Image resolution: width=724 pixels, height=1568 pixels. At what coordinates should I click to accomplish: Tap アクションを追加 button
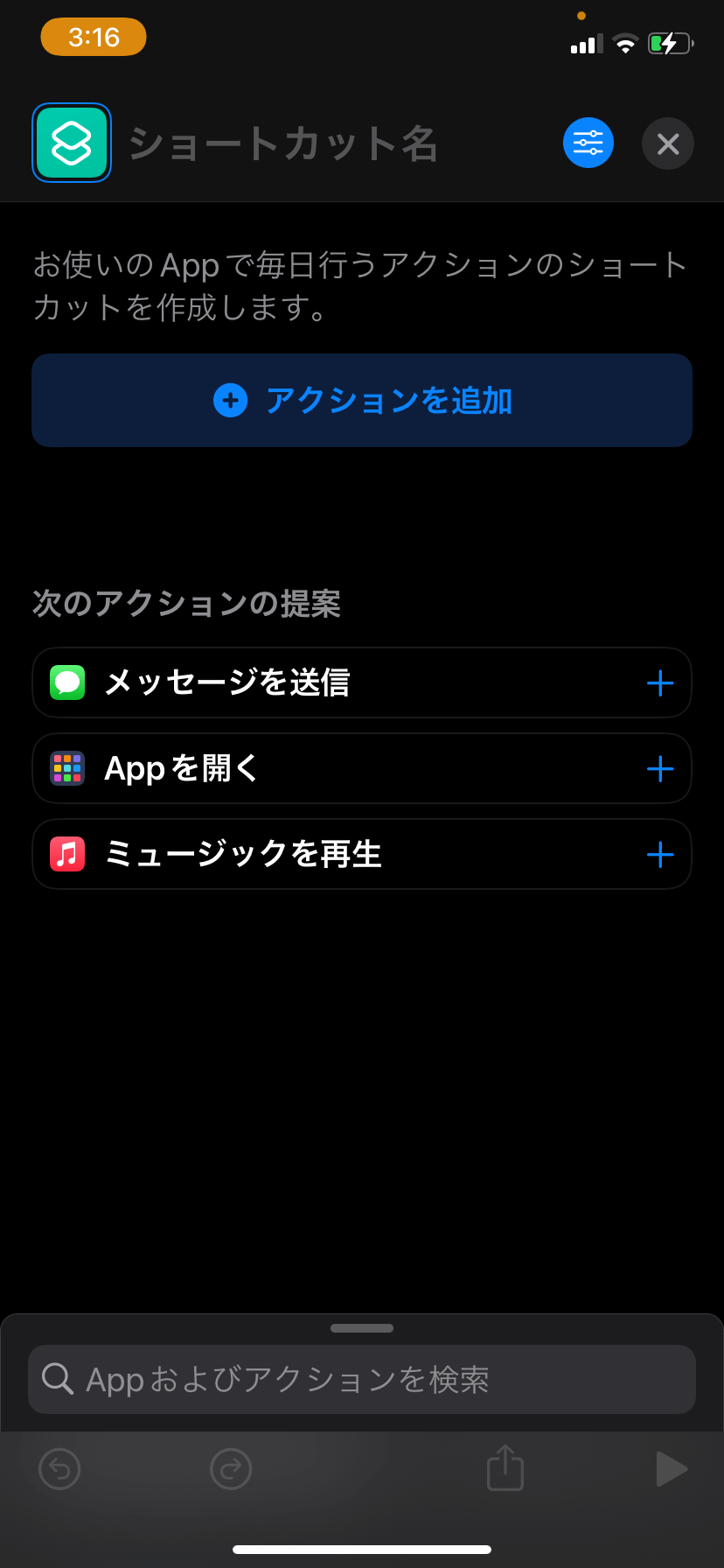click(362, 401)
